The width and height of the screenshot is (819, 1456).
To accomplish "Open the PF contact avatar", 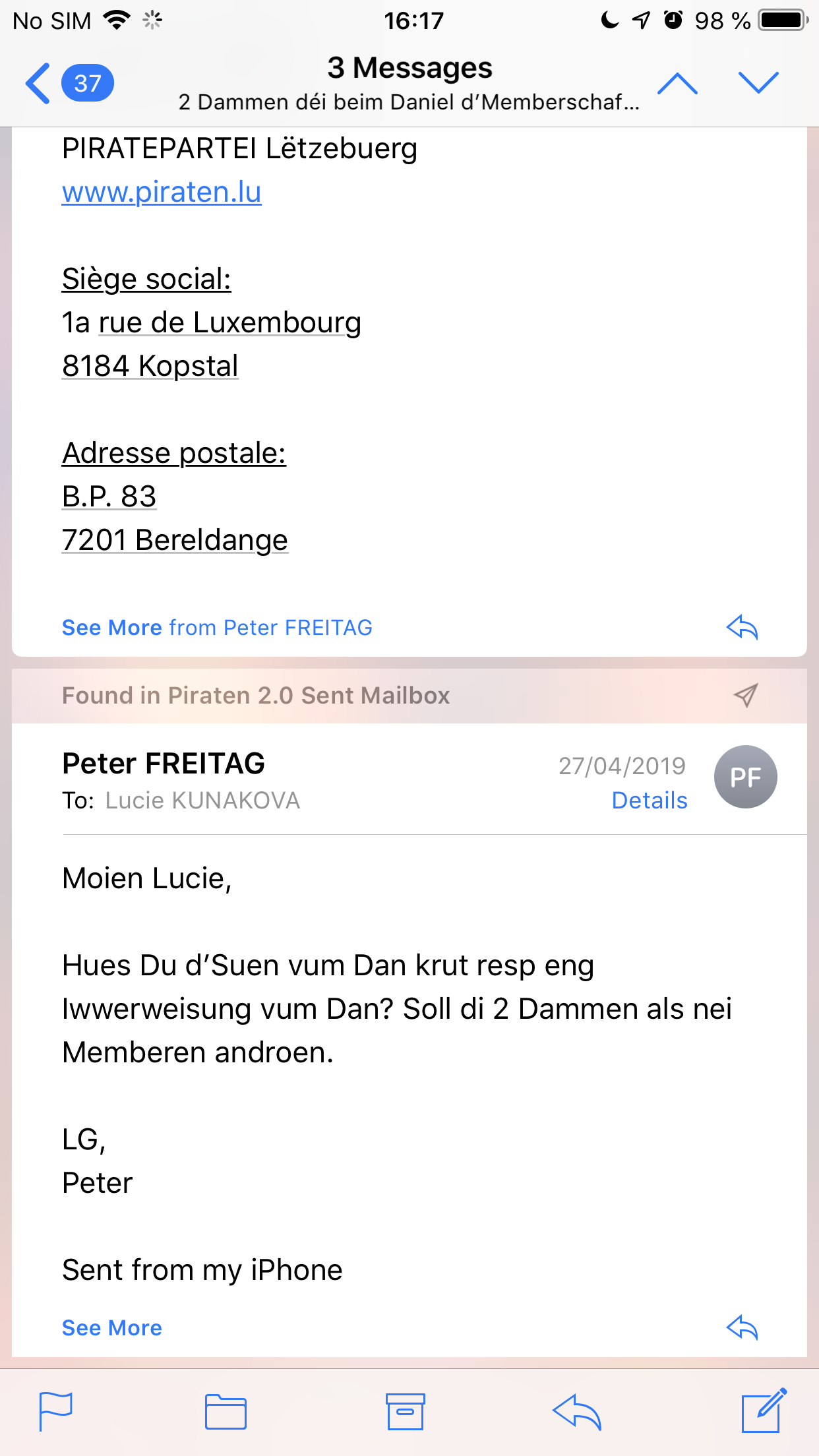I will pos(745,777).
